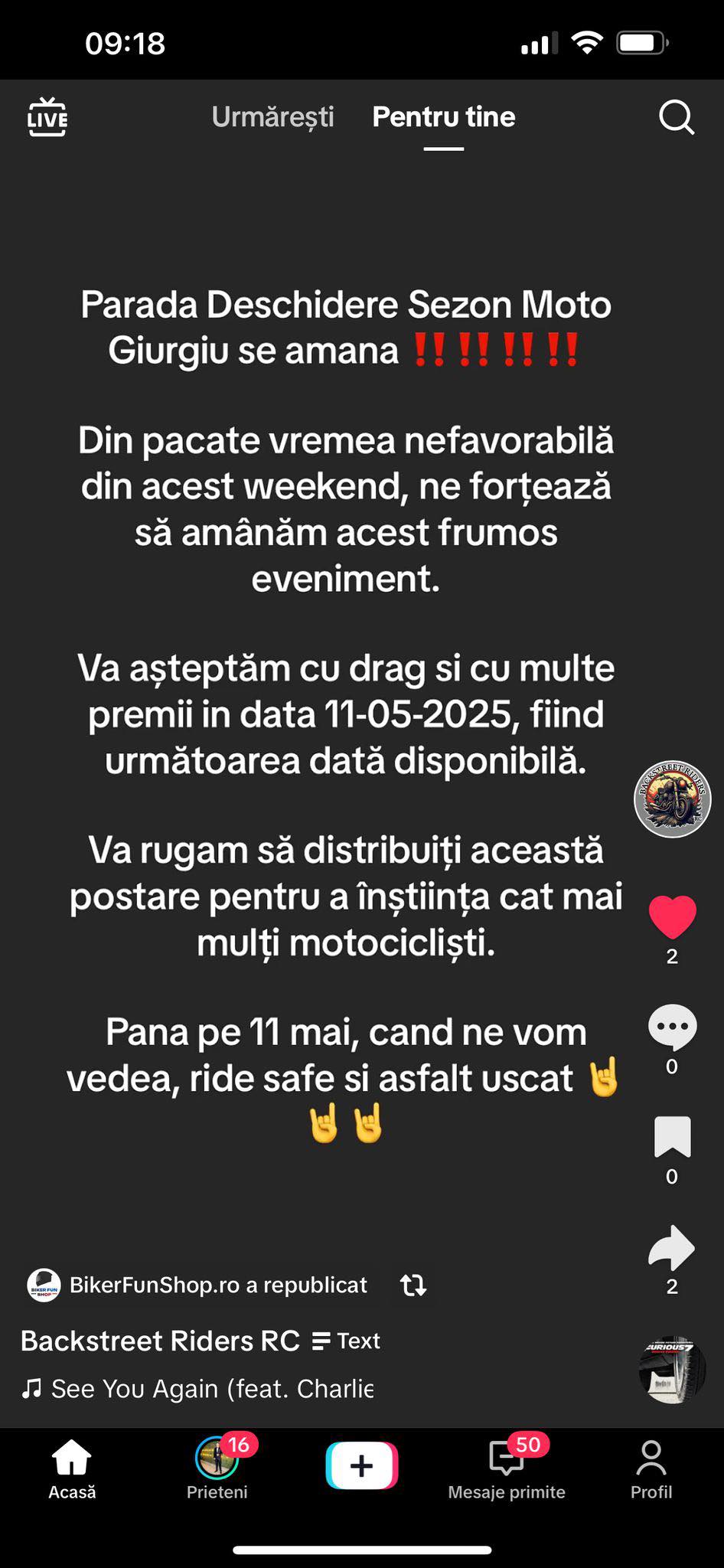
Task: Go to the Acasă tab
Action: pyautogui.click(x=72, y=1468)
